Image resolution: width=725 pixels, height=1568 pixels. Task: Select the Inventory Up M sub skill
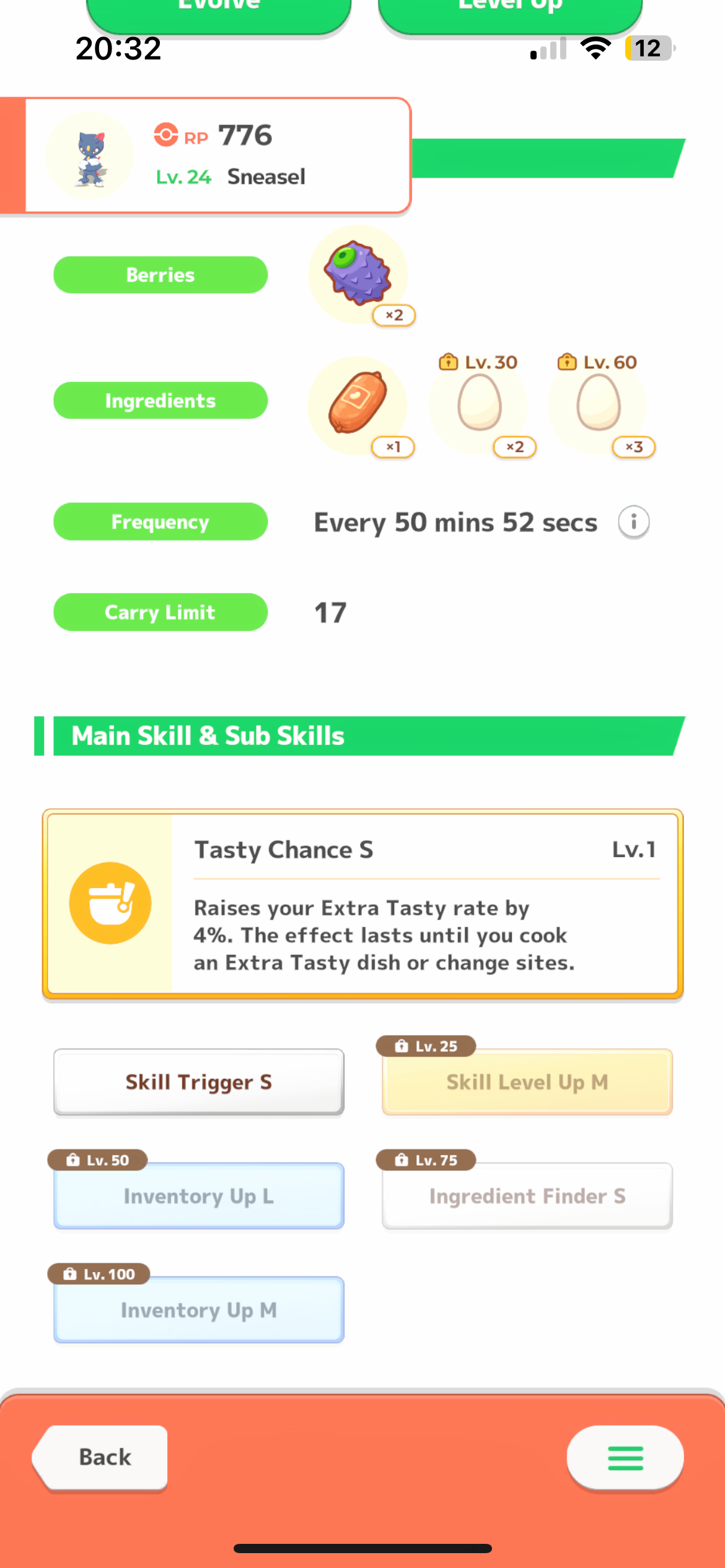pos(199,1310)
